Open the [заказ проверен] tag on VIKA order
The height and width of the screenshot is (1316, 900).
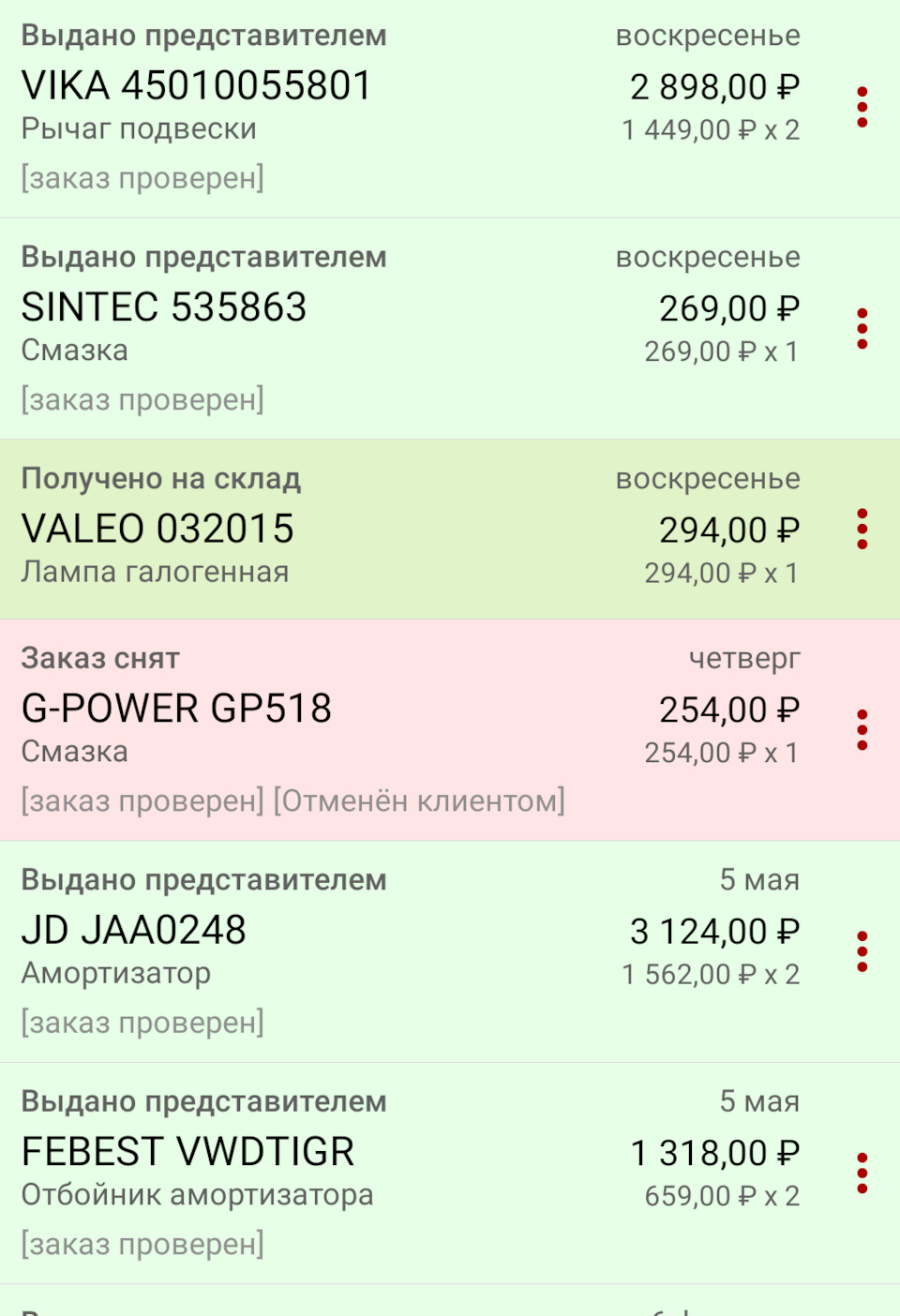point(142,176)
